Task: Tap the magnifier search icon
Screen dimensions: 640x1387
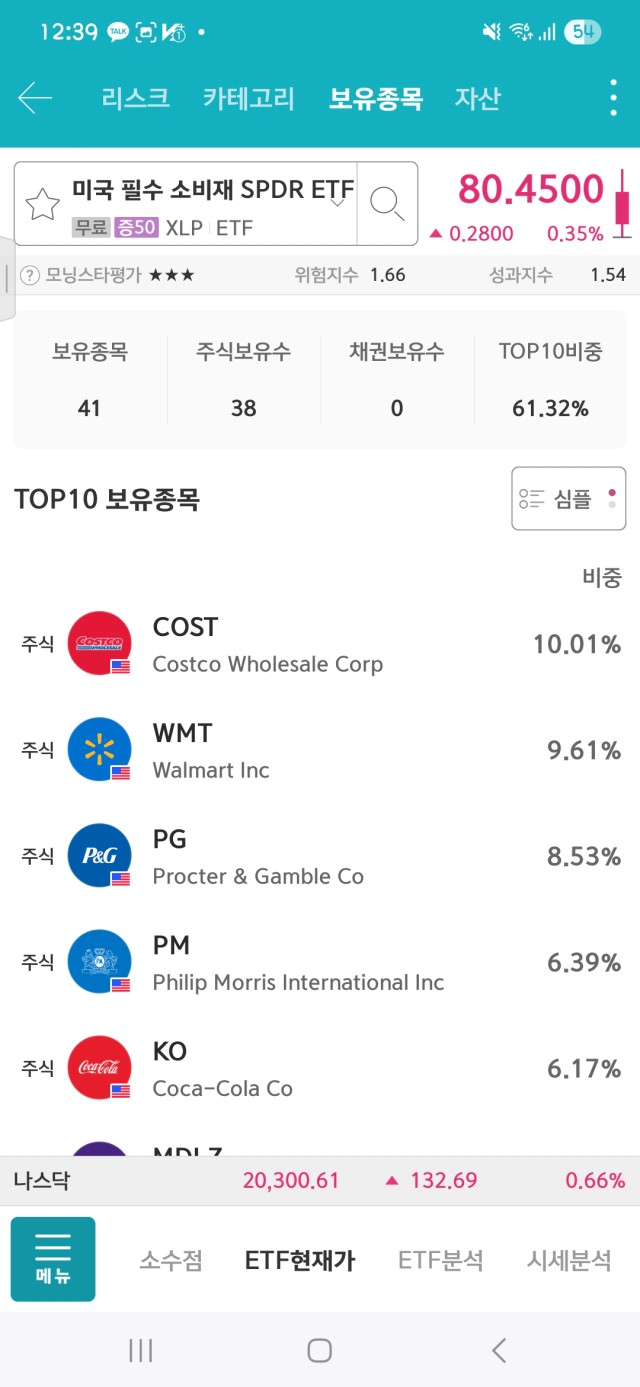Action: coord(387,204)
